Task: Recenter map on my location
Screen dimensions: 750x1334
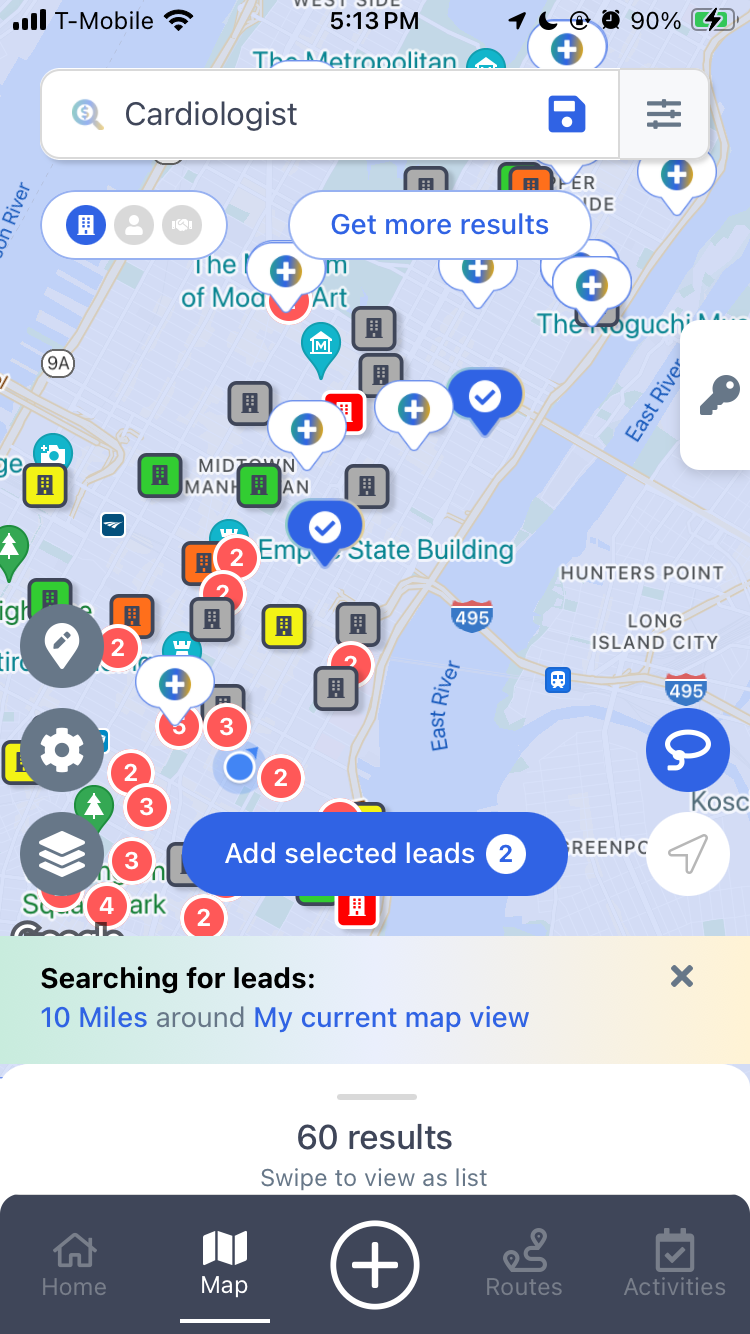Action: (688, 853)
